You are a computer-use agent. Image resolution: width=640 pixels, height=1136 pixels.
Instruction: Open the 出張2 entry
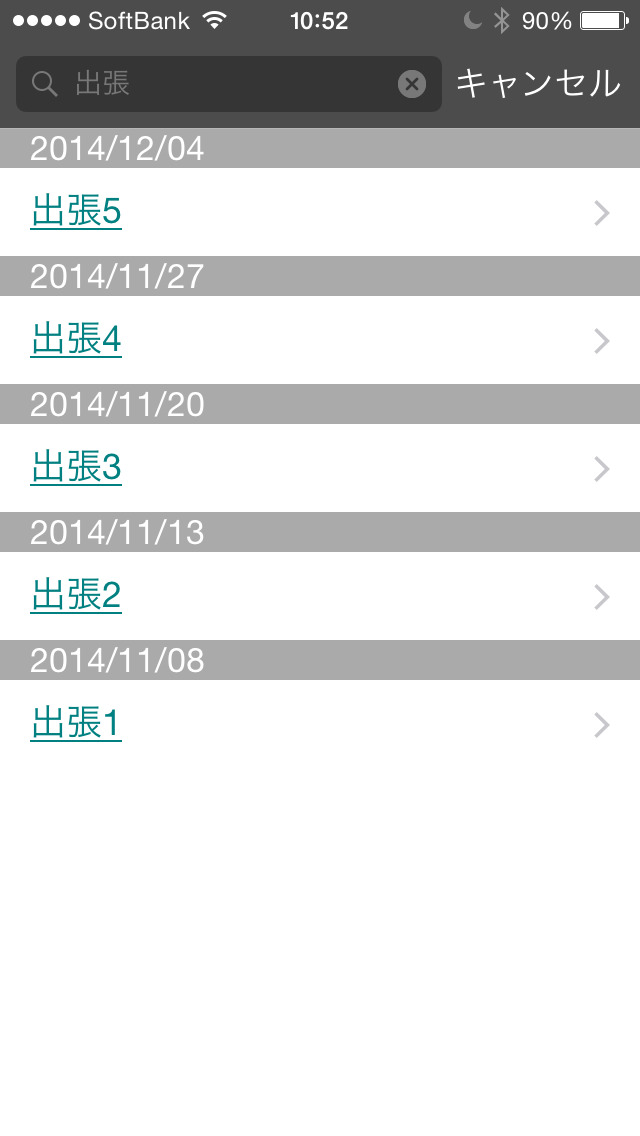(x=320, y=596)
